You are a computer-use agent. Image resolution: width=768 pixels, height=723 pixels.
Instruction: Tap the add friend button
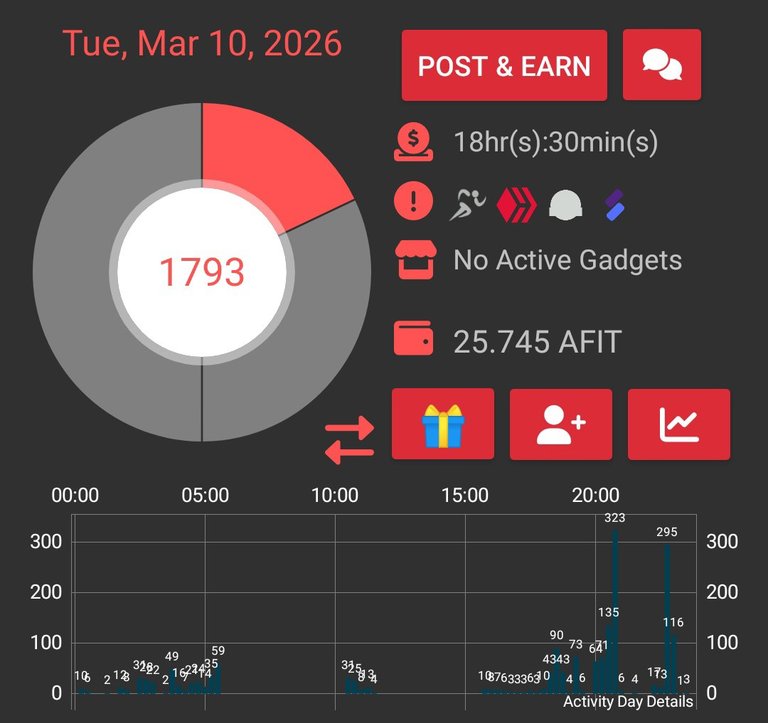pyautogui.click(x=560, y=425)
